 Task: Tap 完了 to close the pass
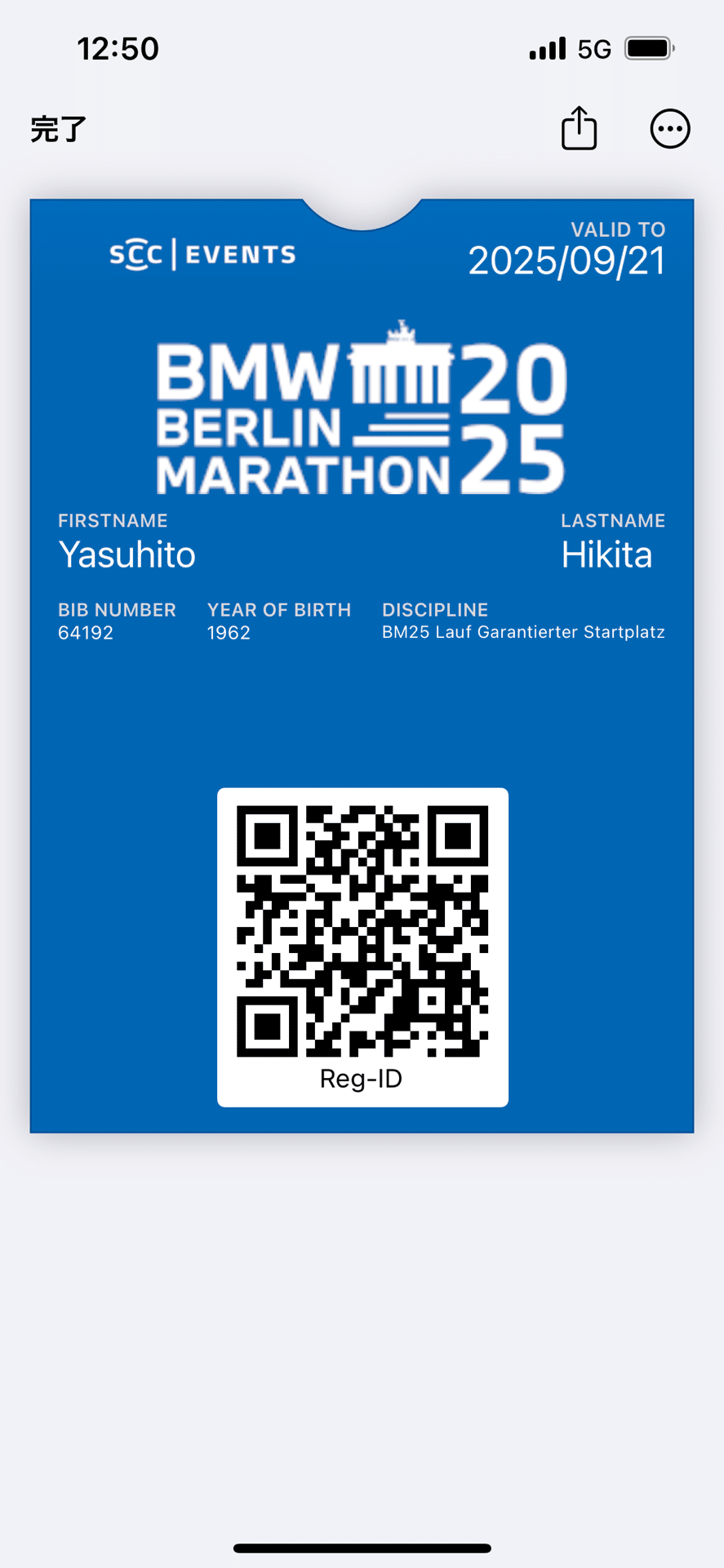click(58, 129)
